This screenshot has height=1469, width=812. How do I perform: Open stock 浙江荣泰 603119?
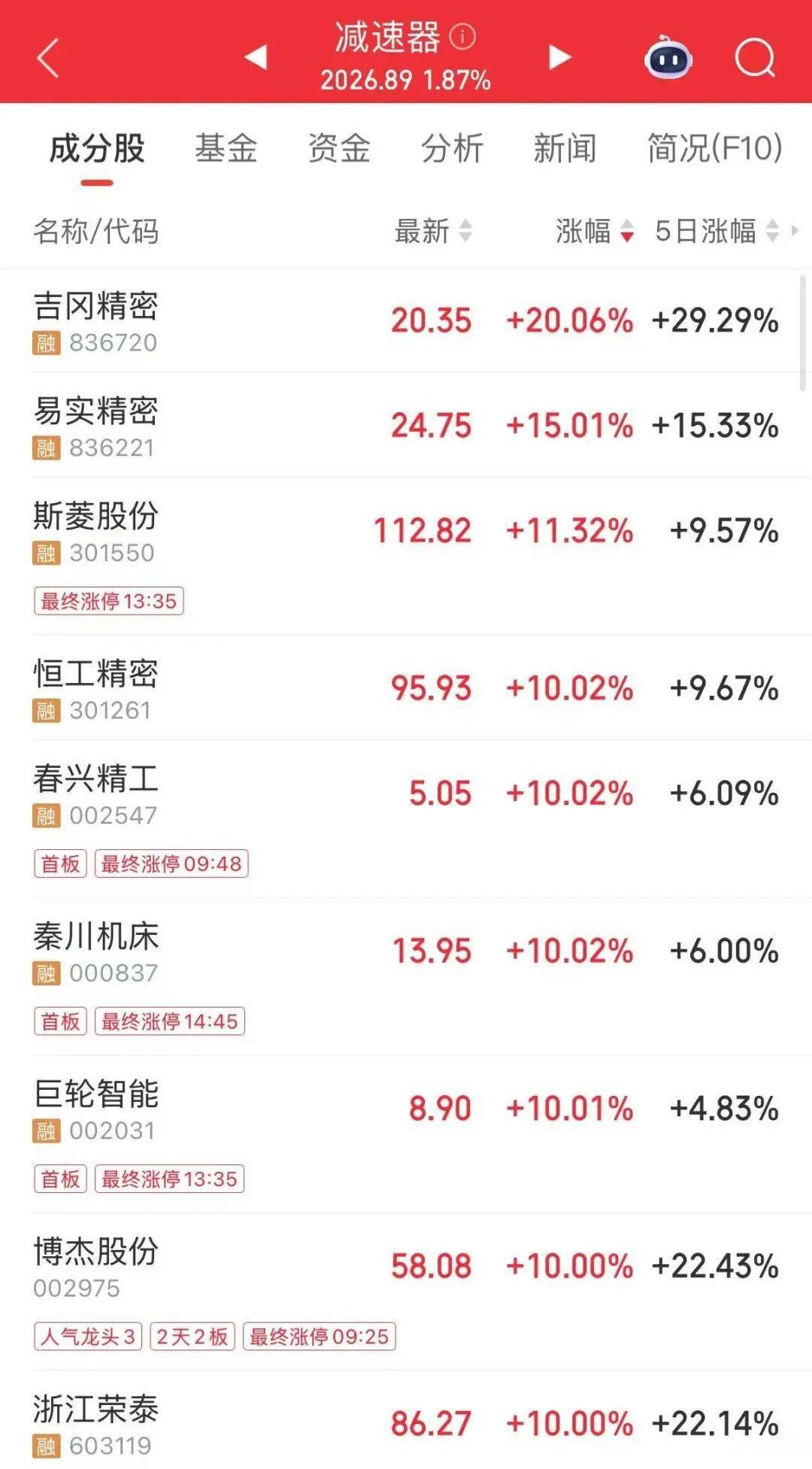point(406,1421)
